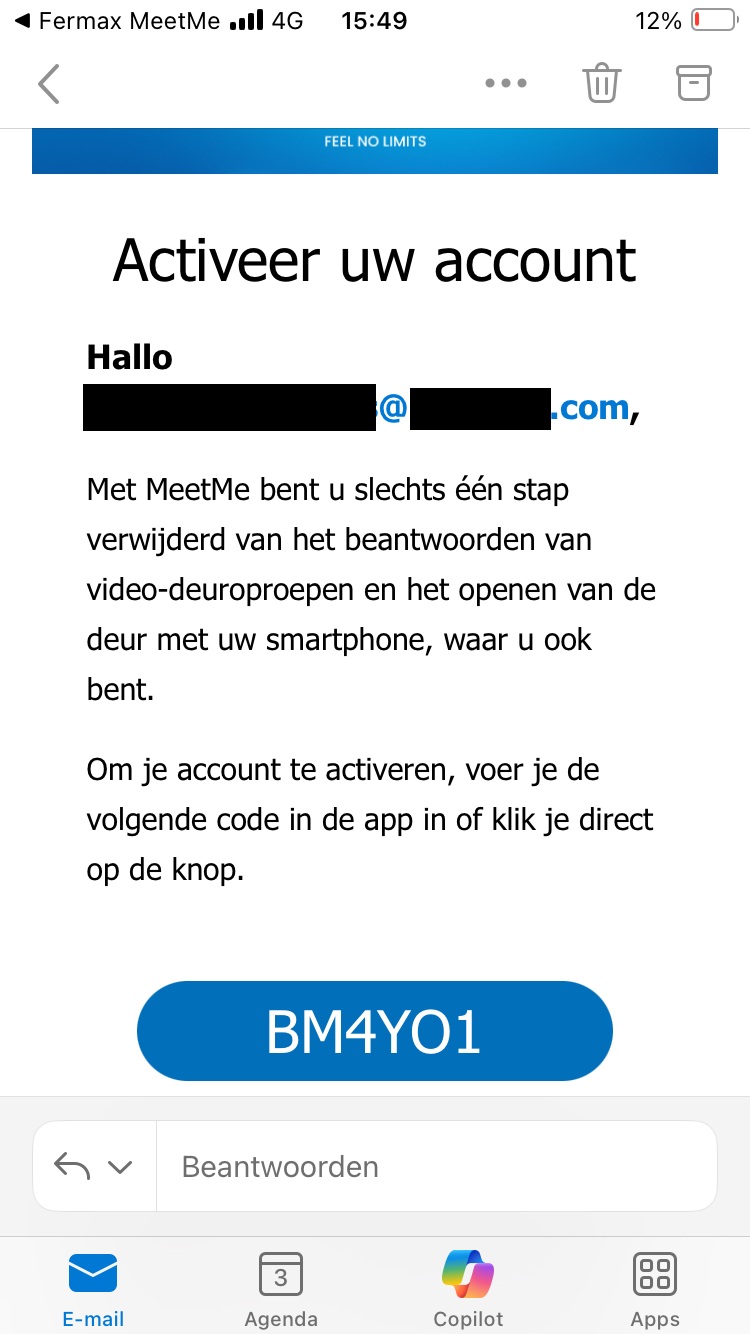Go back to the inbox
Viewport: 750px width, 1334px height.
pyautogui.click(x=48, y=84)
